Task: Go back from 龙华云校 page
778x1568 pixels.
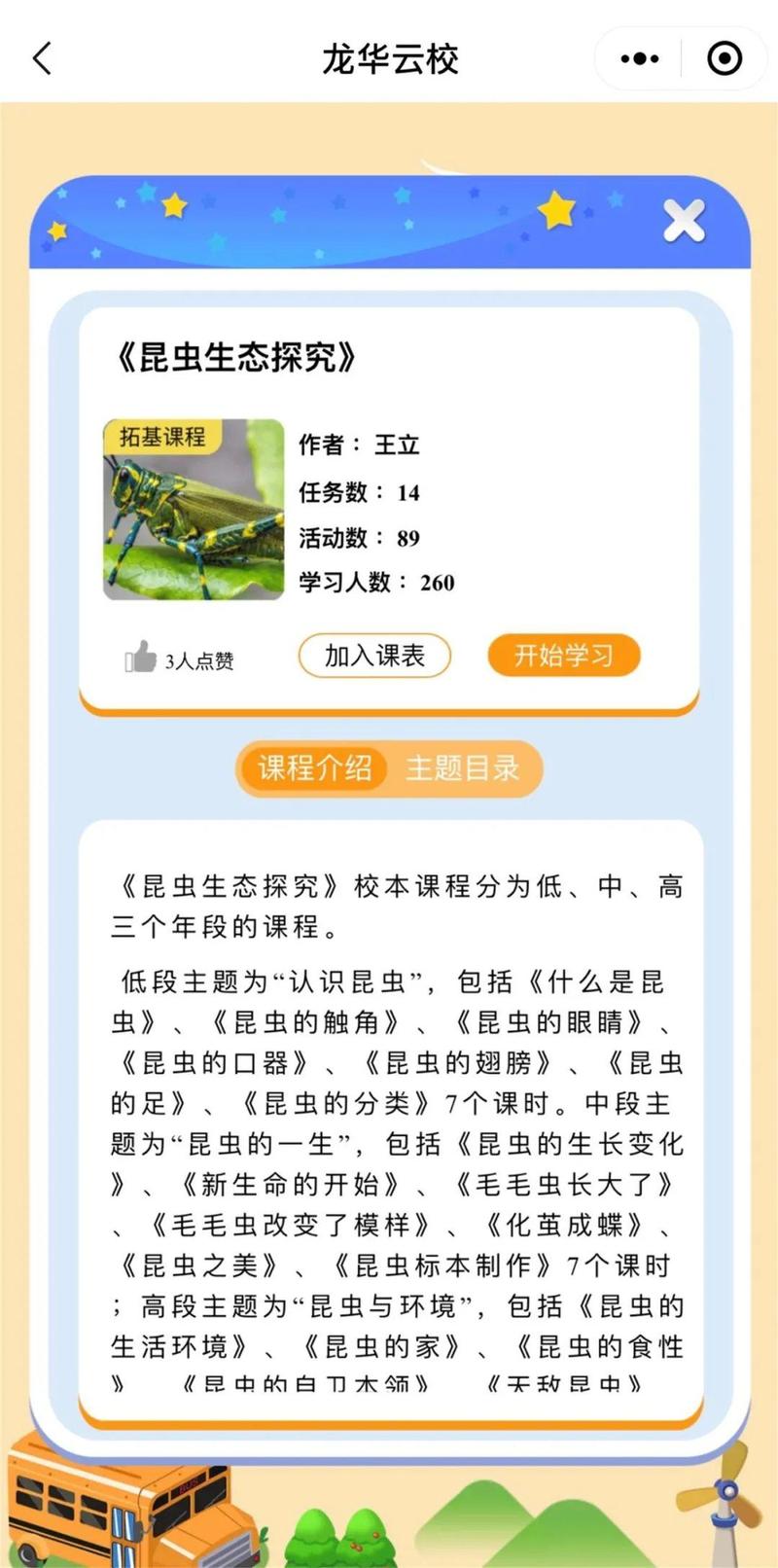Action: (x=42, y=58)
